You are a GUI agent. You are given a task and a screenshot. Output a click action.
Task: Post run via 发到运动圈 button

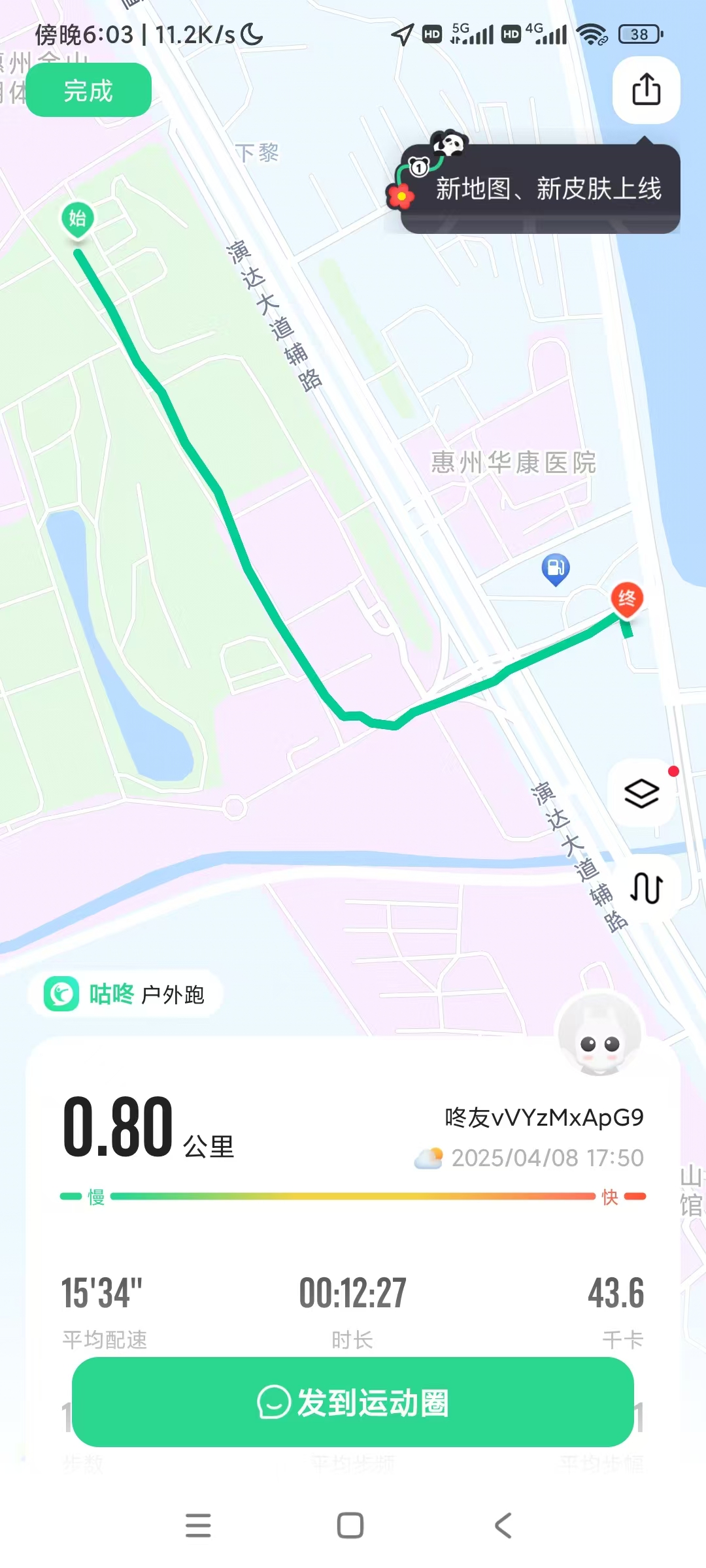tap(353, 1402)
